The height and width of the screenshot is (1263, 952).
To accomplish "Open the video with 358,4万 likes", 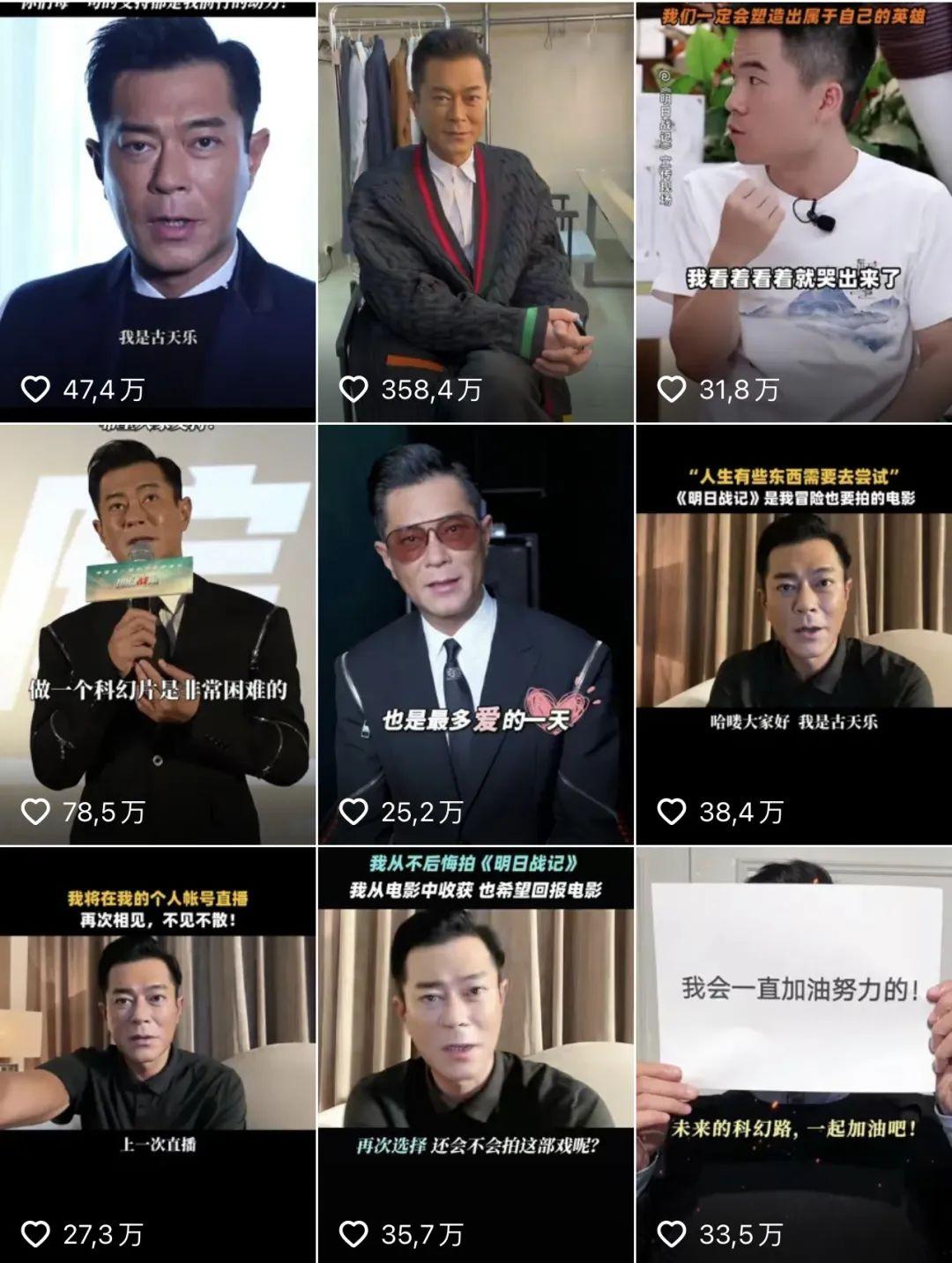I will (475, 212).
